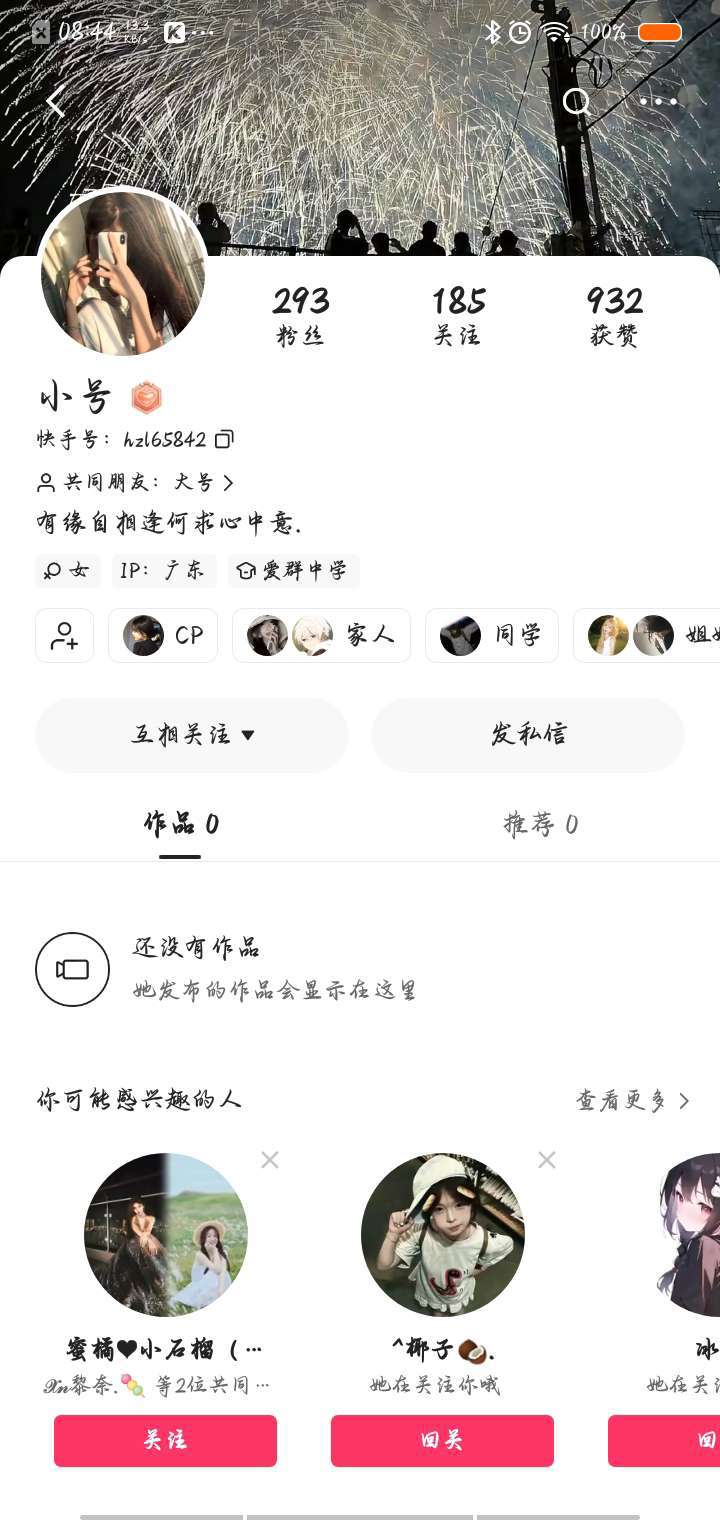Follow 蜜橘 with the 关注 button
This screenshot has width=720, height=1520.
pyautogui.click(x=165, y=1441)
